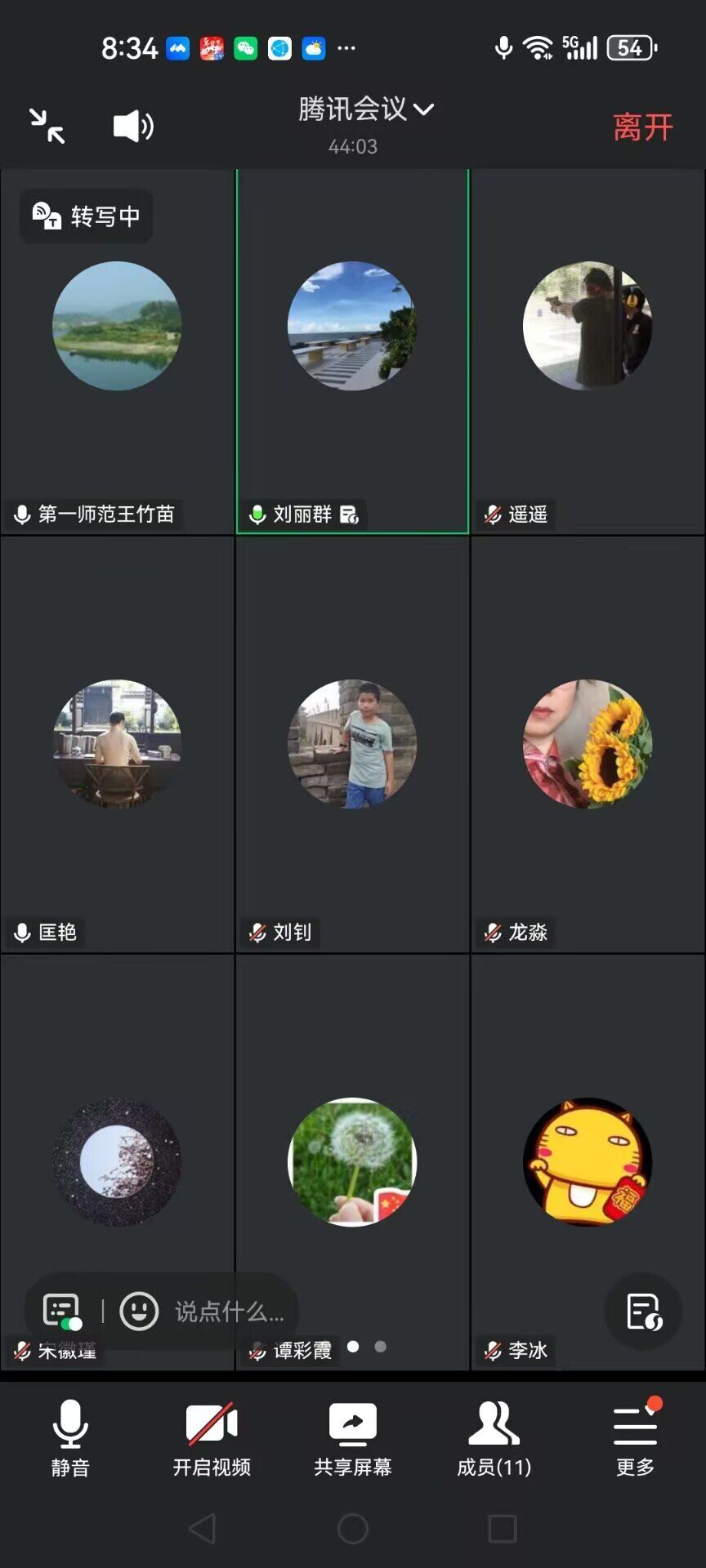The height and width of the screenshot is (1568, 706).
Task: Turn on camera with 开启视频
Action: [x=212, y=1437]
